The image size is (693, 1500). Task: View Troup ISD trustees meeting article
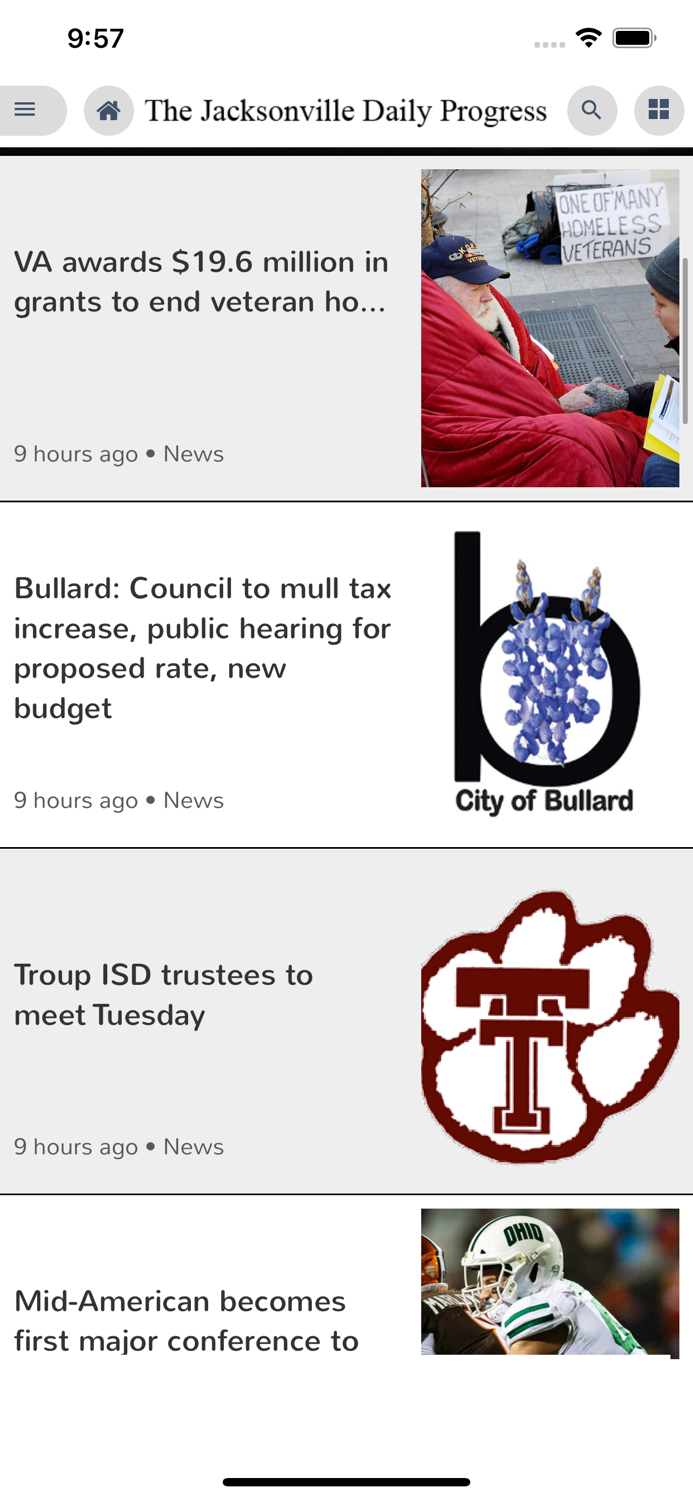click(164, 995)
